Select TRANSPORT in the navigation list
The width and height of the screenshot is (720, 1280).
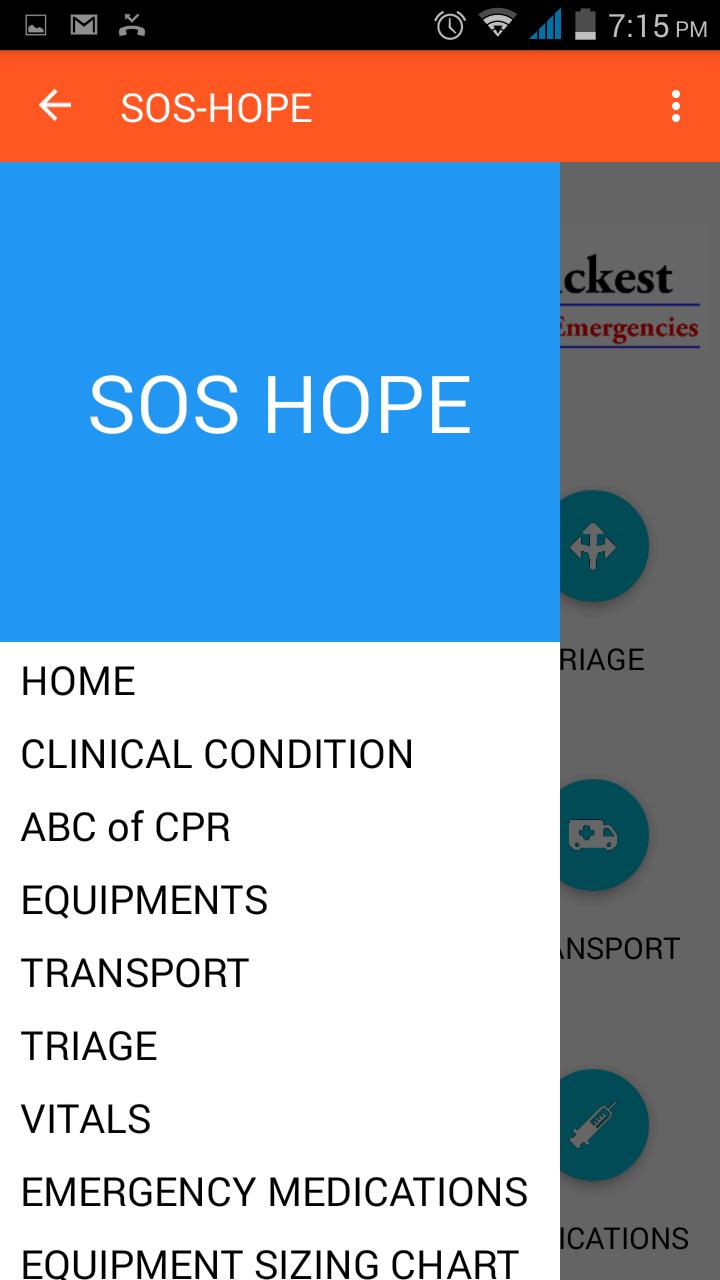point(134,972)
